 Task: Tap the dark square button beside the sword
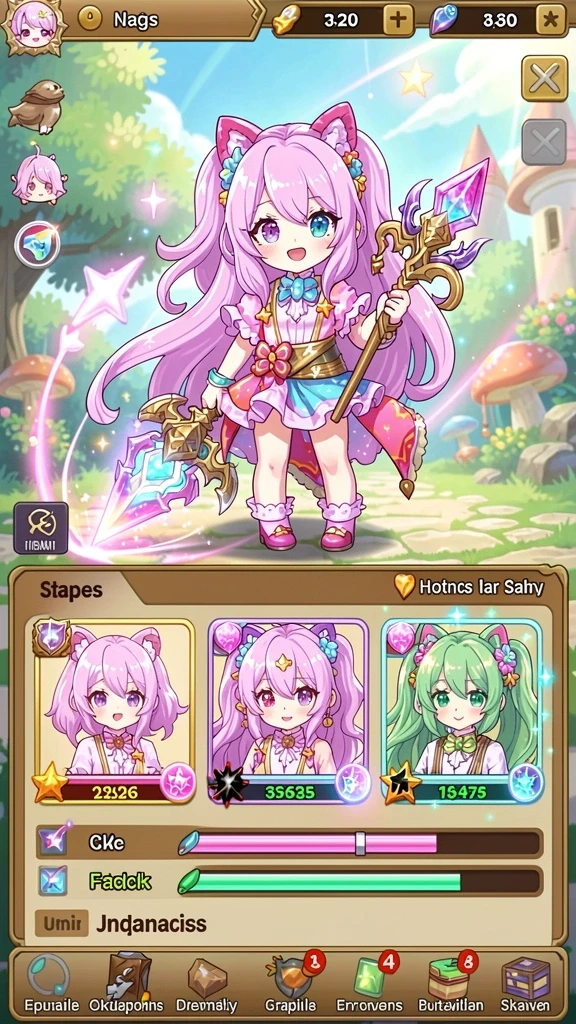(40, 528)
